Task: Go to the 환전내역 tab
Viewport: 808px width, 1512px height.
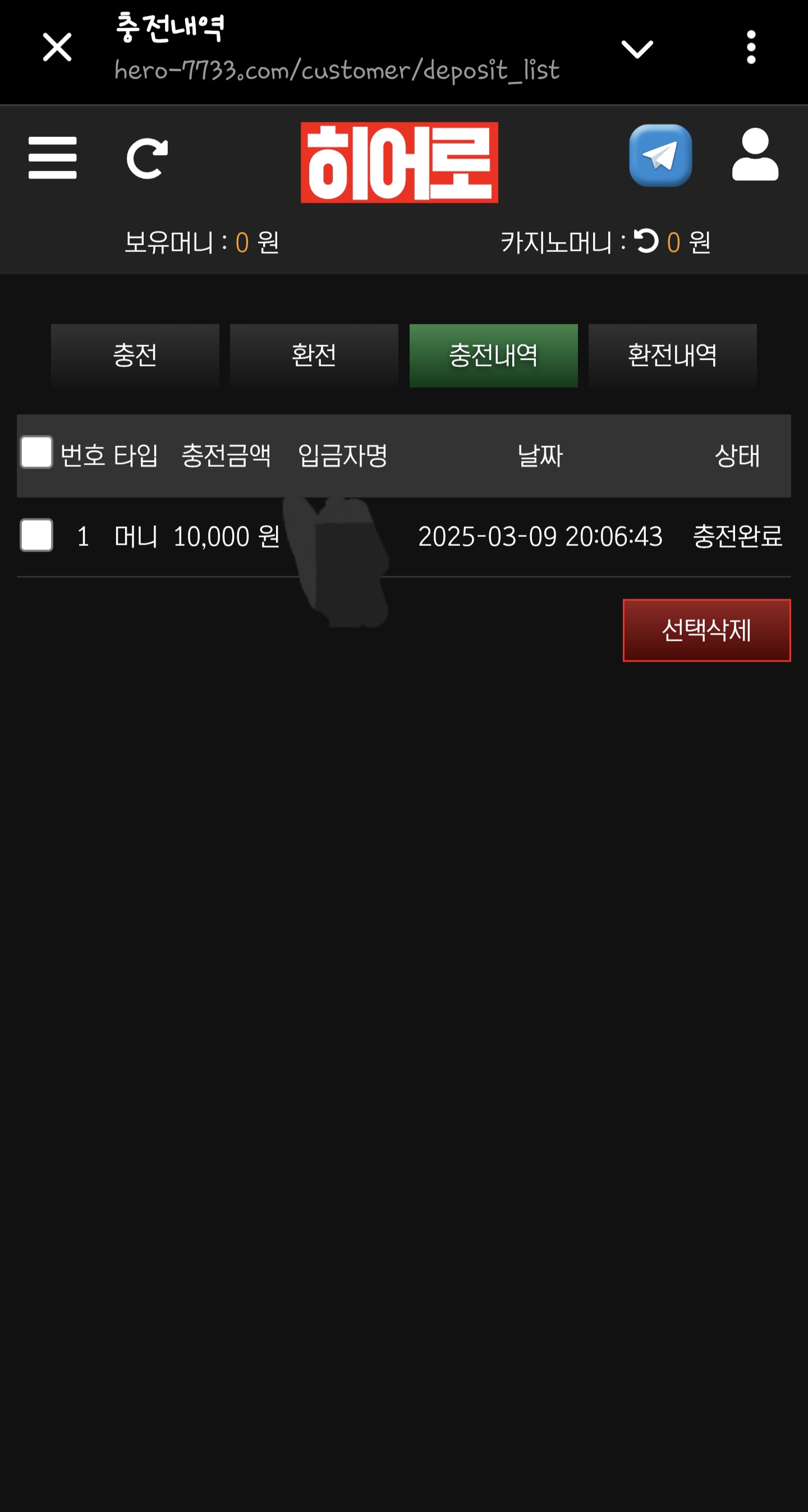Action: pos(672,355)
